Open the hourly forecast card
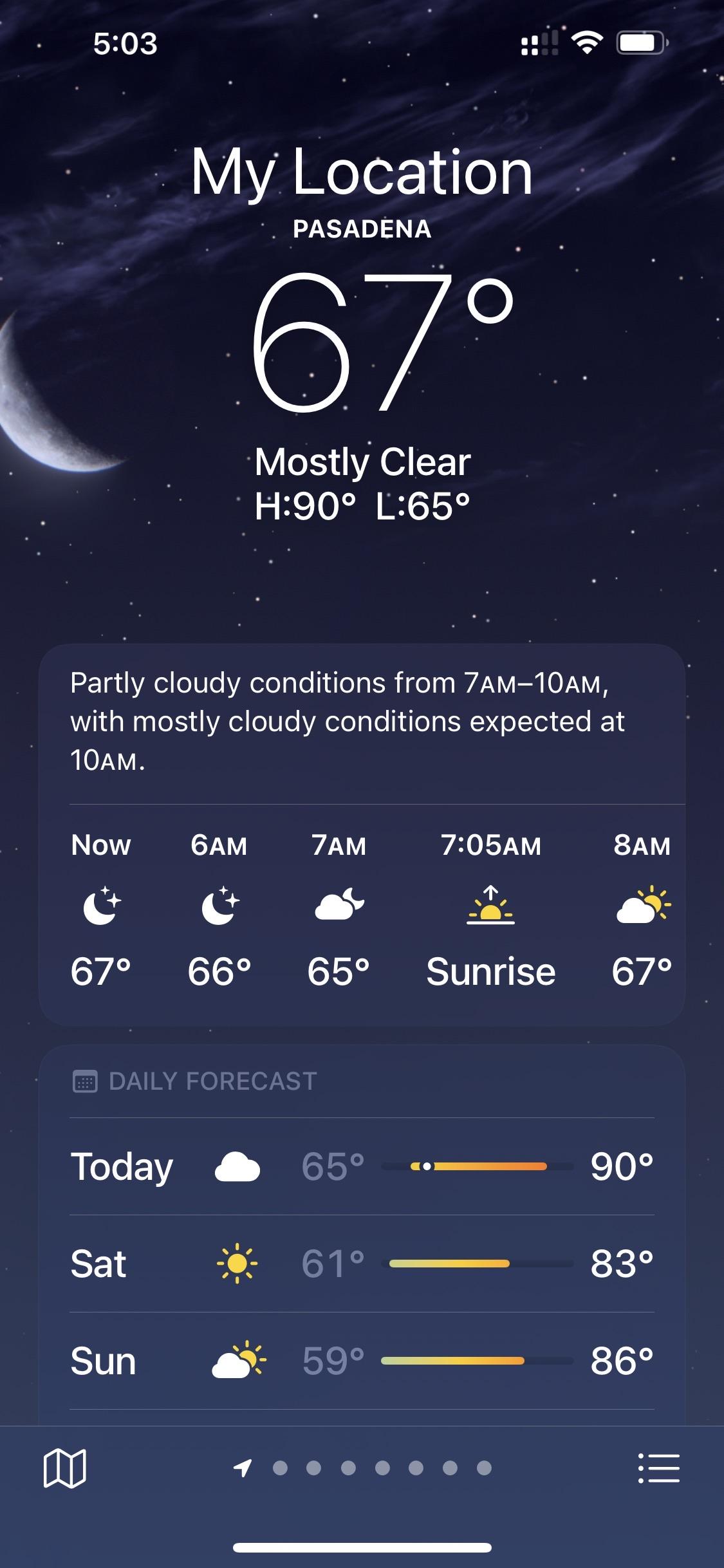 (362, 909)
